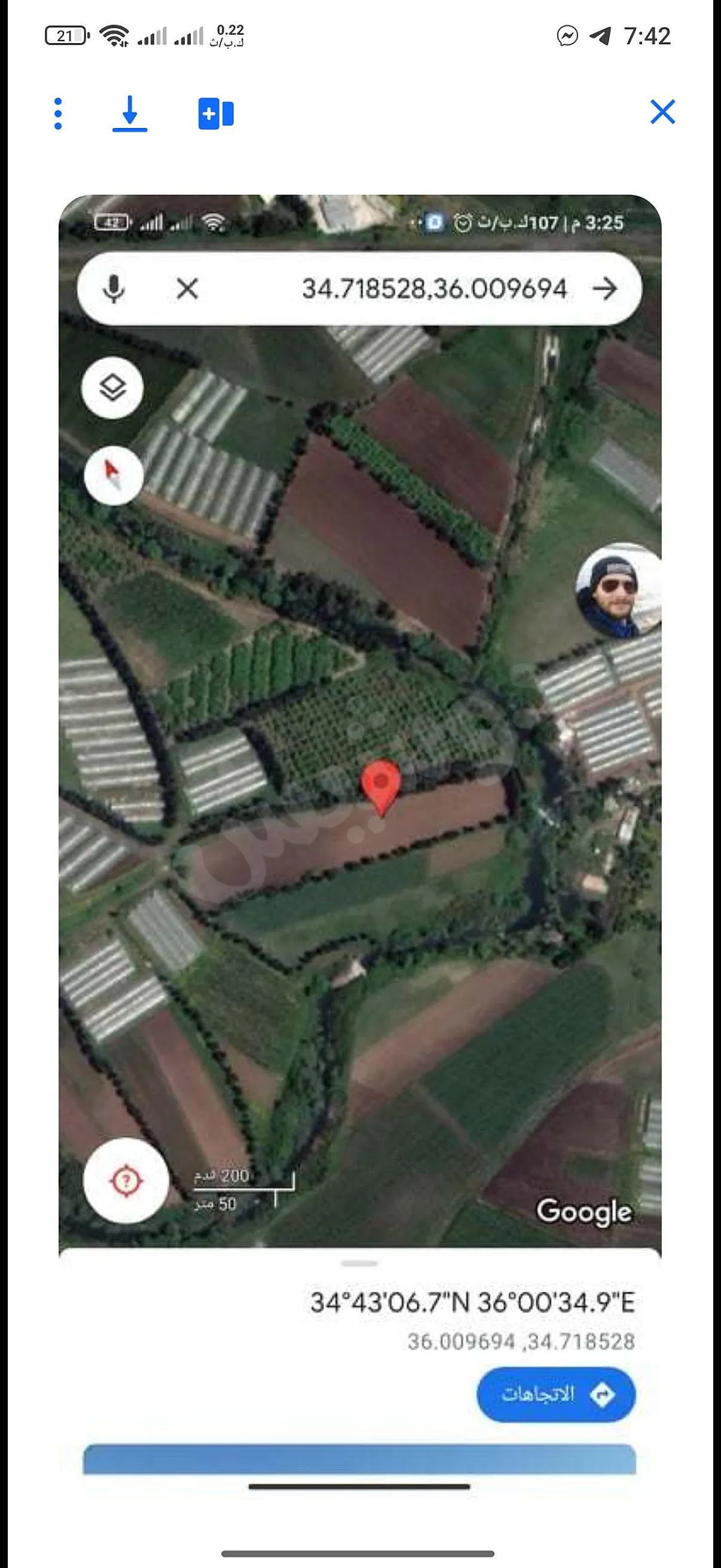Open the displayed map screenshot image
The height and width of the screenshot is (1568, 721).
[x=360, y=834]
